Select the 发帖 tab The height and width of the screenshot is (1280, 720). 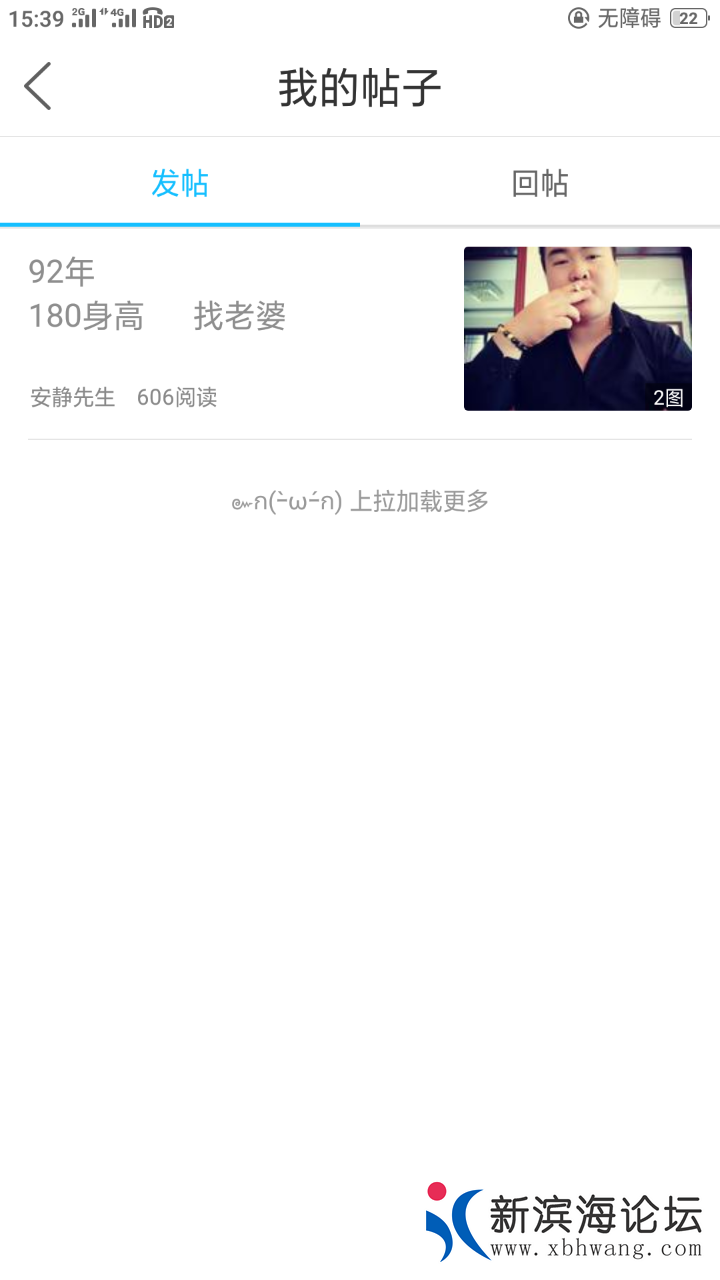(x=180, y=183)
